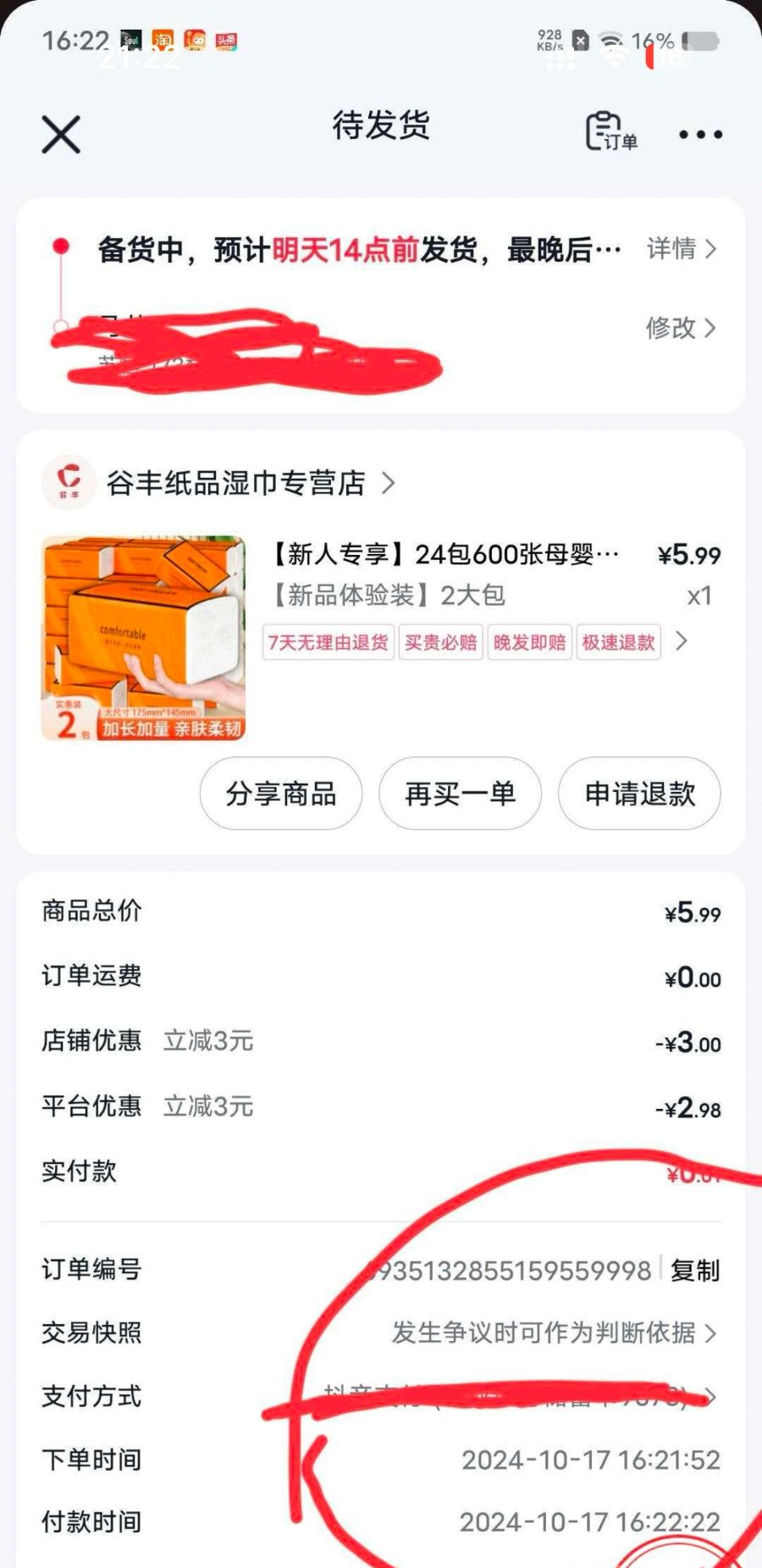View shipping status 详情
The width and height of the screenshot is (762, 1568).
point(682,249)
